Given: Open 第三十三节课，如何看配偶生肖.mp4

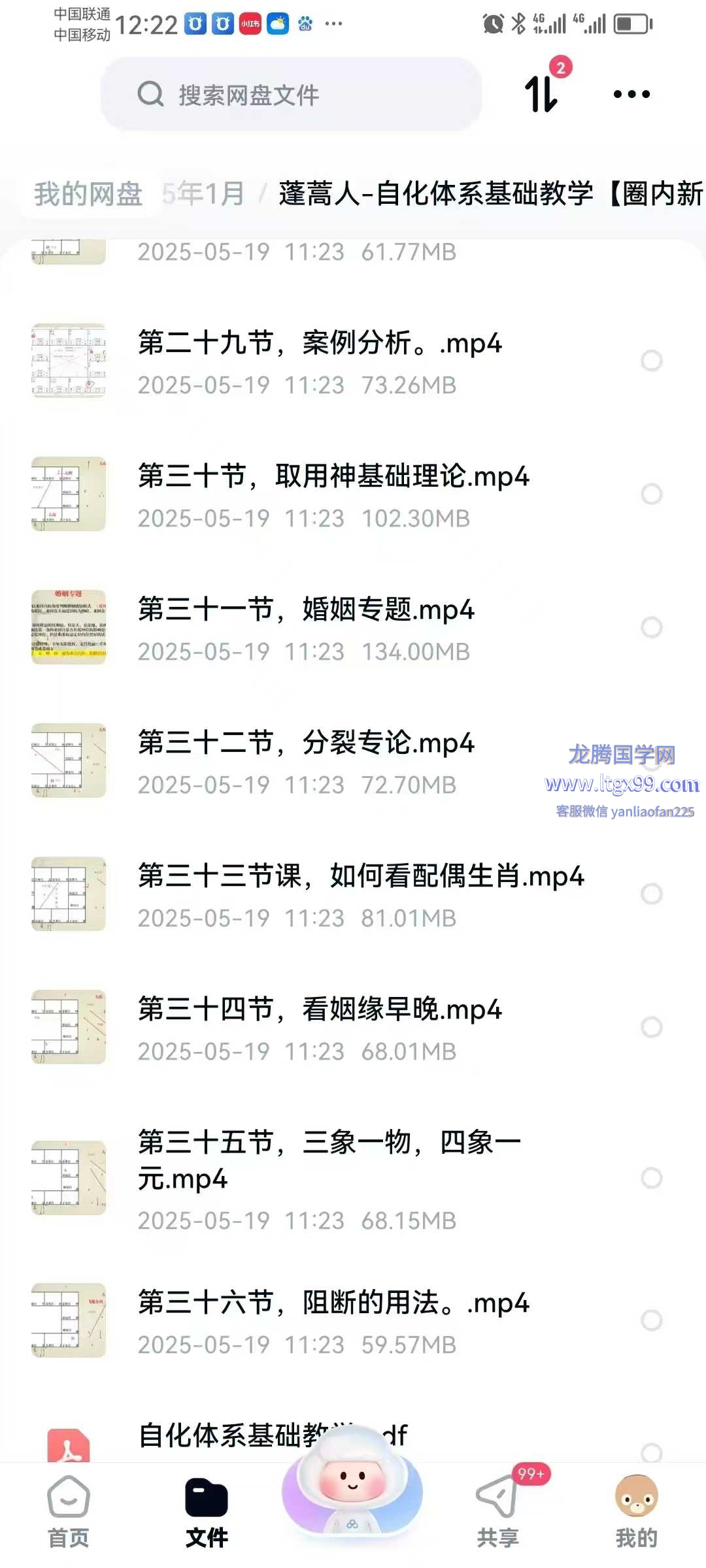Looking at the screenshot, I should [x=361, y=876].
